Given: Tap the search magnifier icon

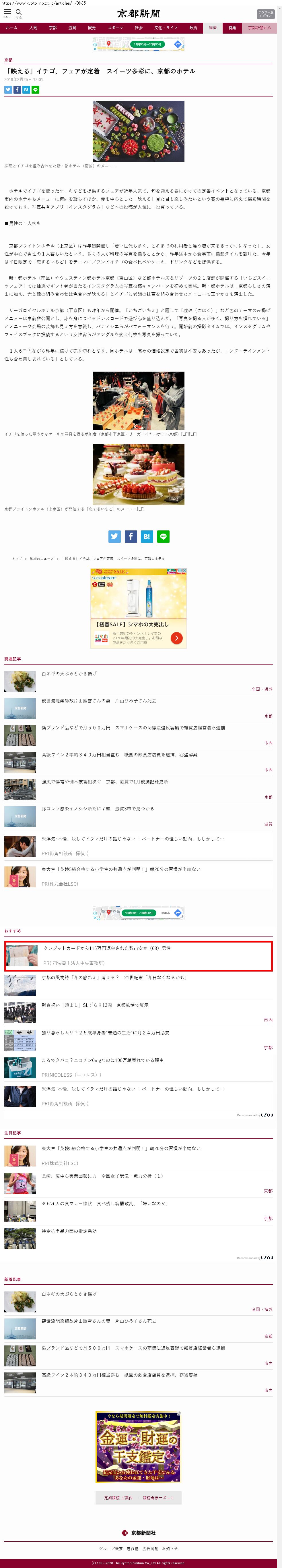Looking at the screenshot, I should click(18, 12).
